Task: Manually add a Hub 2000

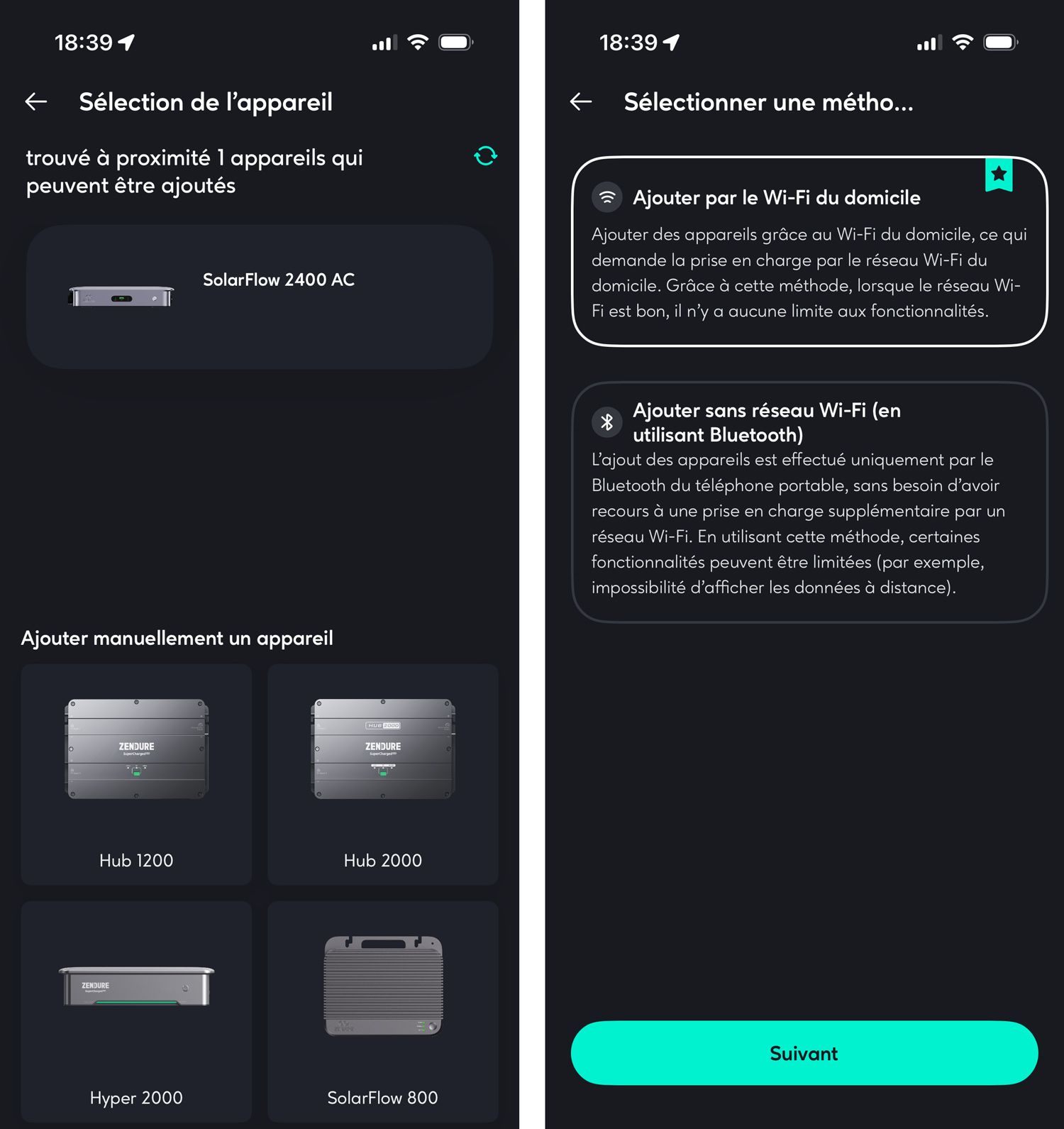Action: point(382,773)
